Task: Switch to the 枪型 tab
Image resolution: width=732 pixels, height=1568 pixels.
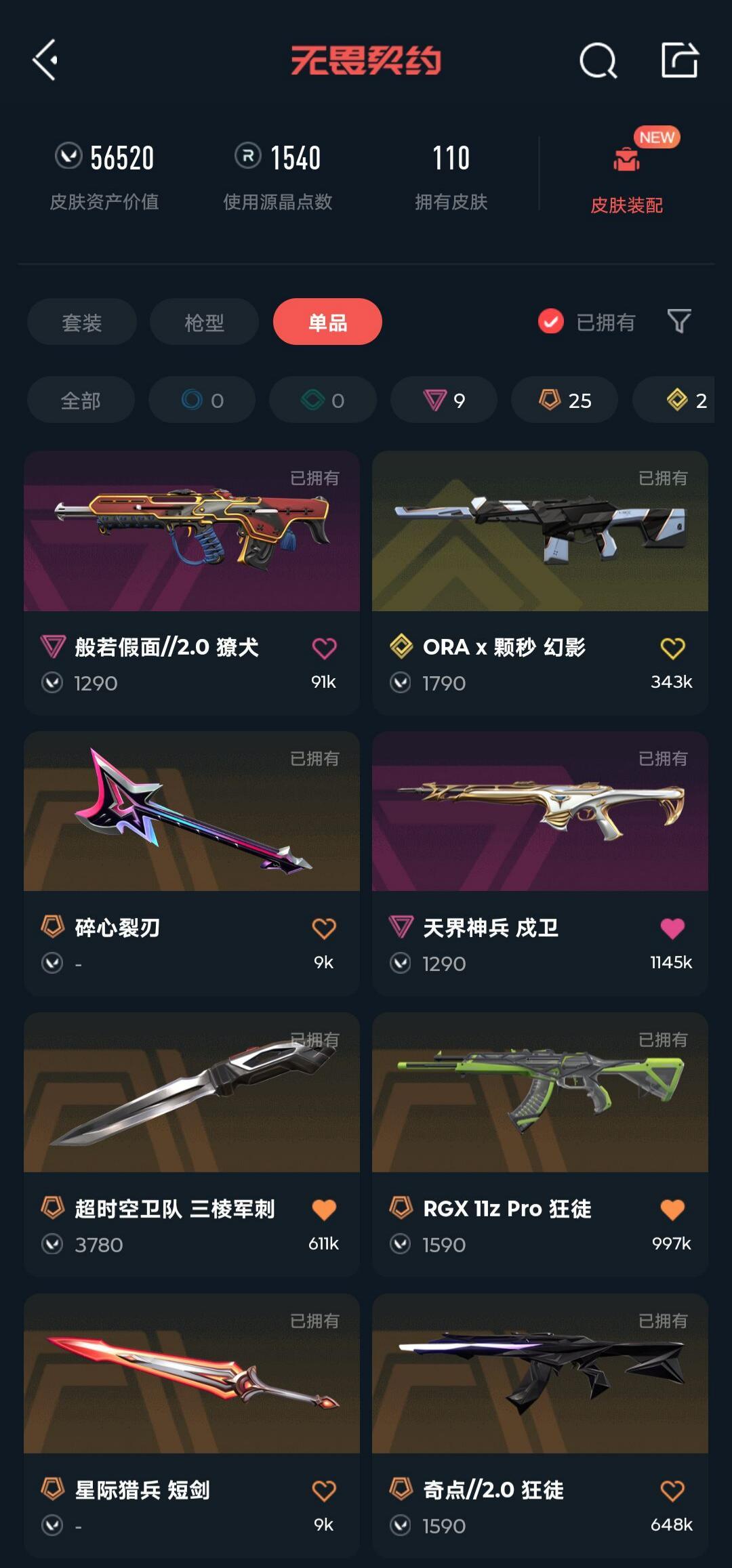Action: coord(204,322)
